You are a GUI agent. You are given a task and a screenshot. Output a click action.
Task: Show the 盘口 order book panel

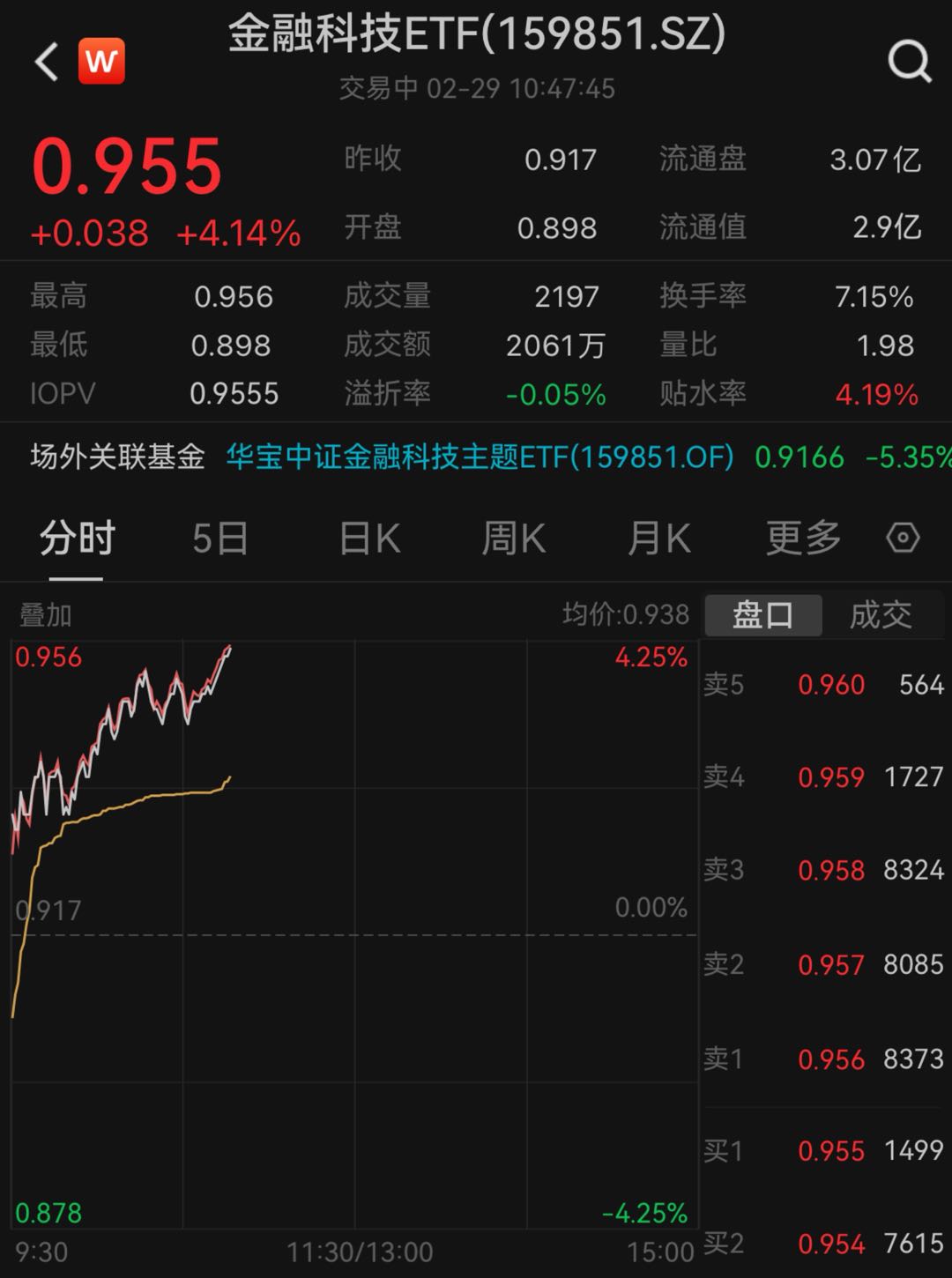point(763,614)
